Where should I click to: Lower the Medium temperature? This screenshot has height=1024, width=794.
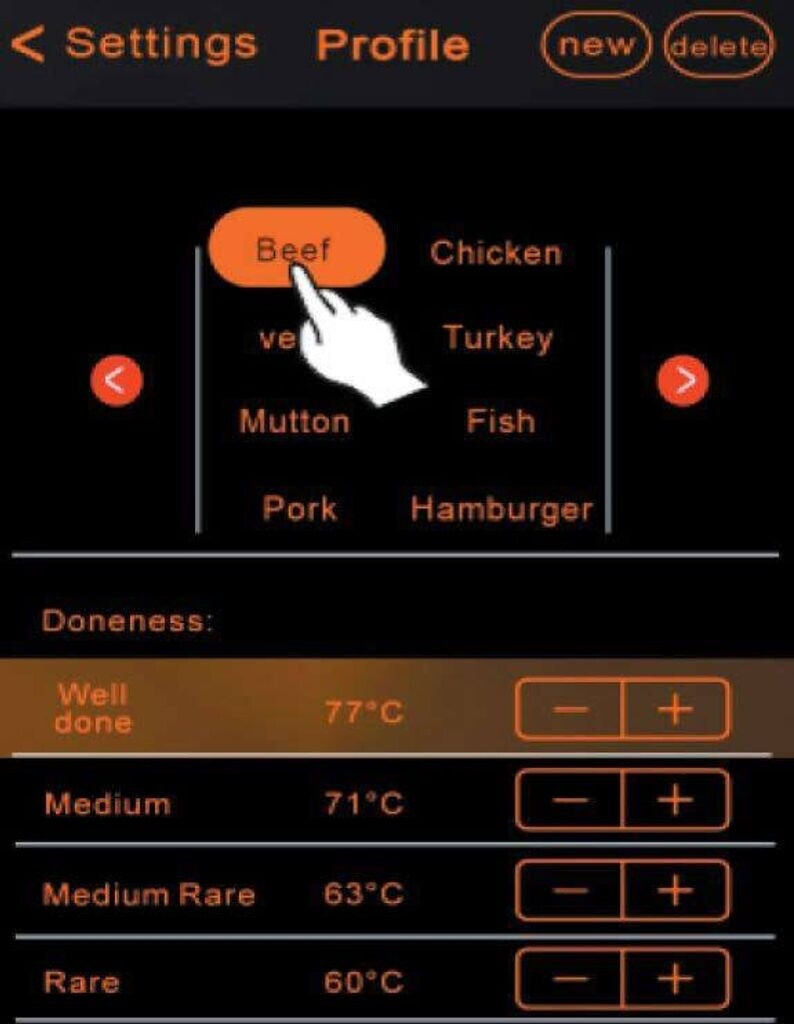pyautogui.click(x=569, y=800)
